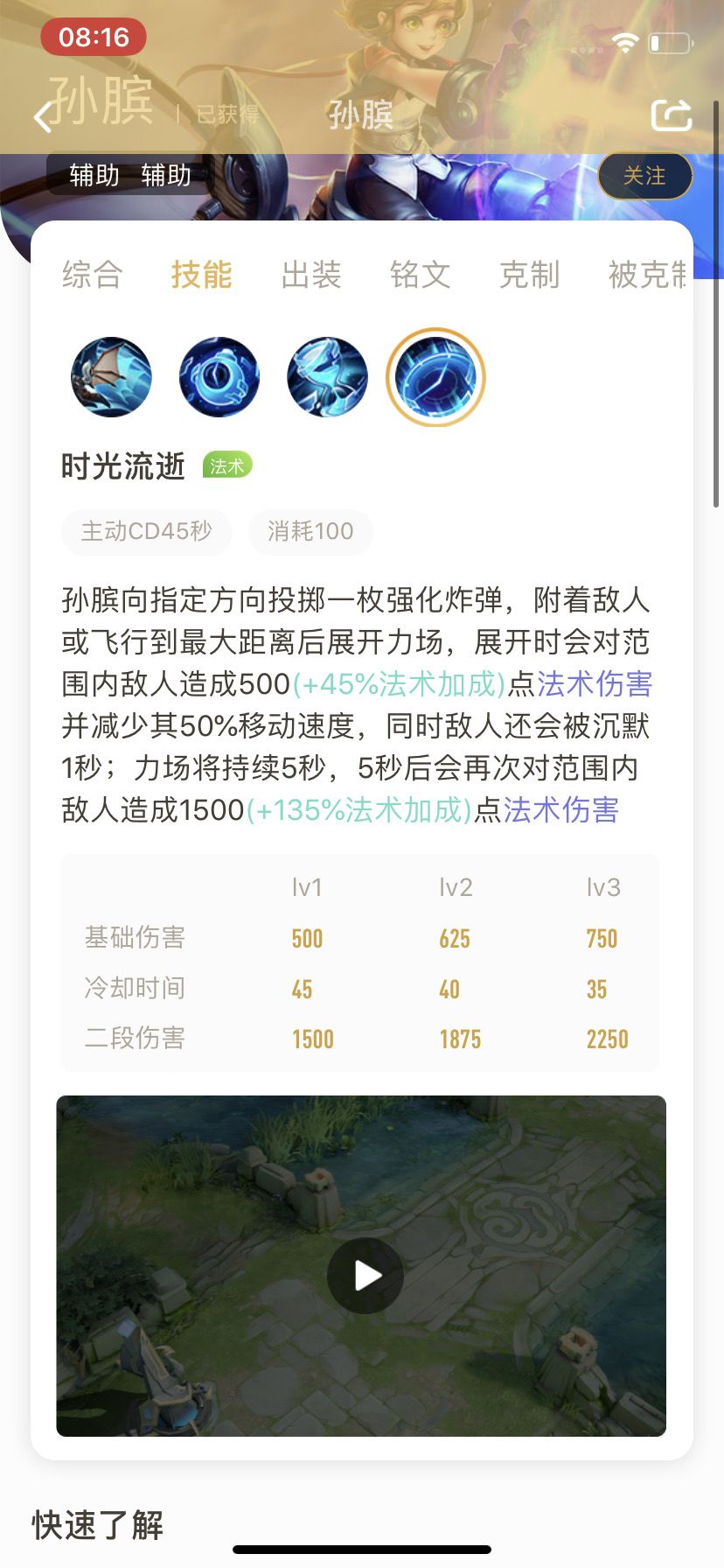Select the third skill icon
Image resolution: width=724 pixels, height=1568 pixels.
[x=327, y=377]
